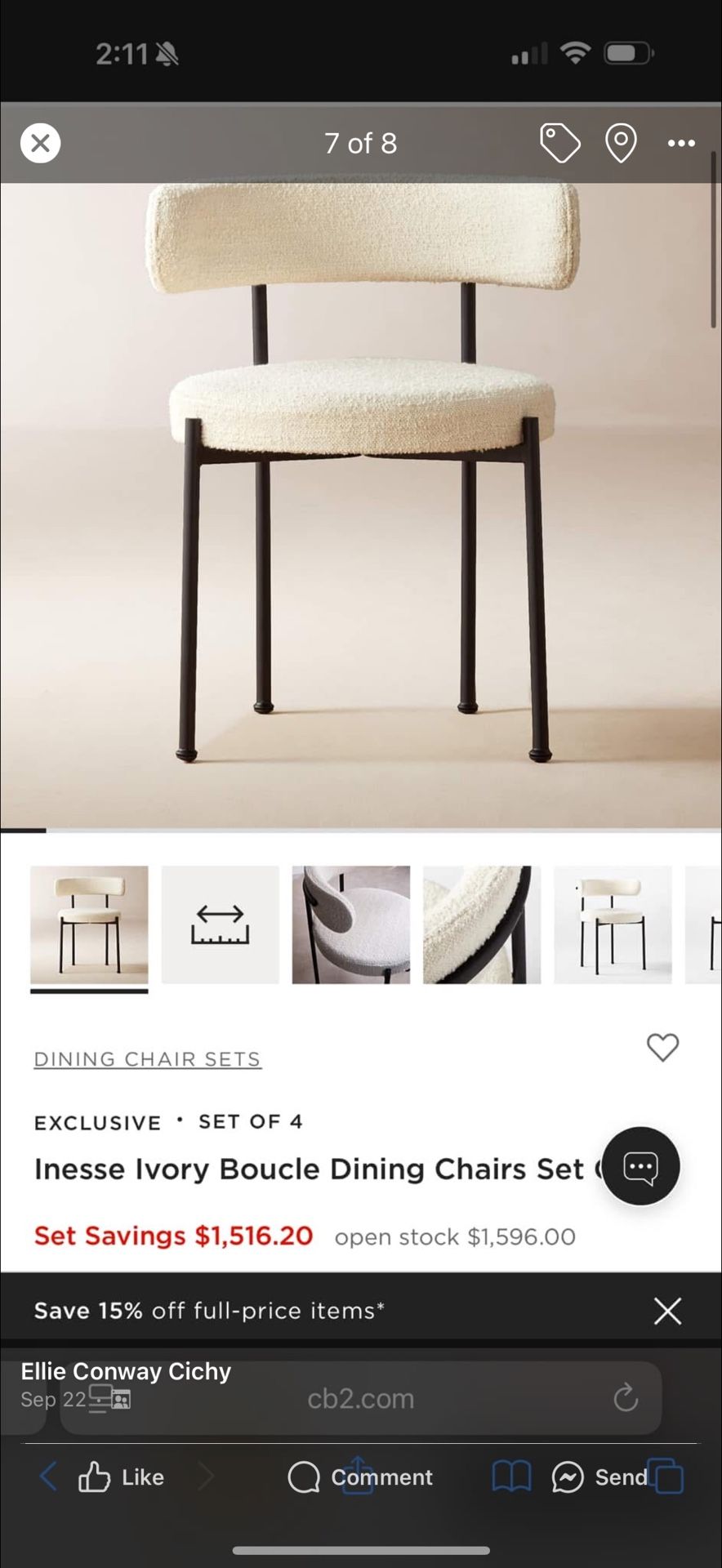This screenshot has height=1568, width=722.
Task: Open the three-dot options menu
Action: 680,143
